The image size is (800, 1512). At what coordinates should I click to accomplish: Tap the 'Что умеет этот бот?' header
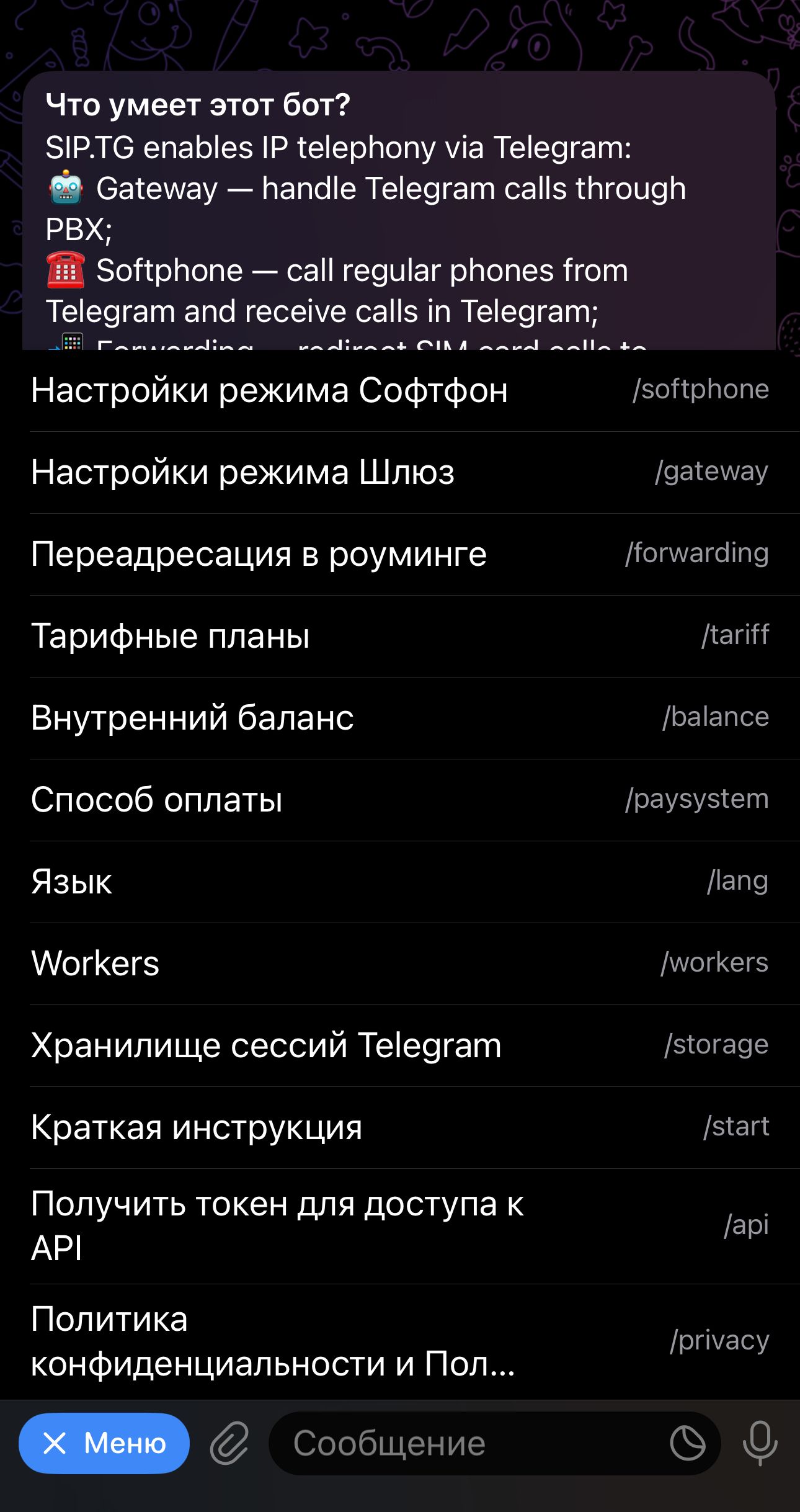(x=198, y=104)
